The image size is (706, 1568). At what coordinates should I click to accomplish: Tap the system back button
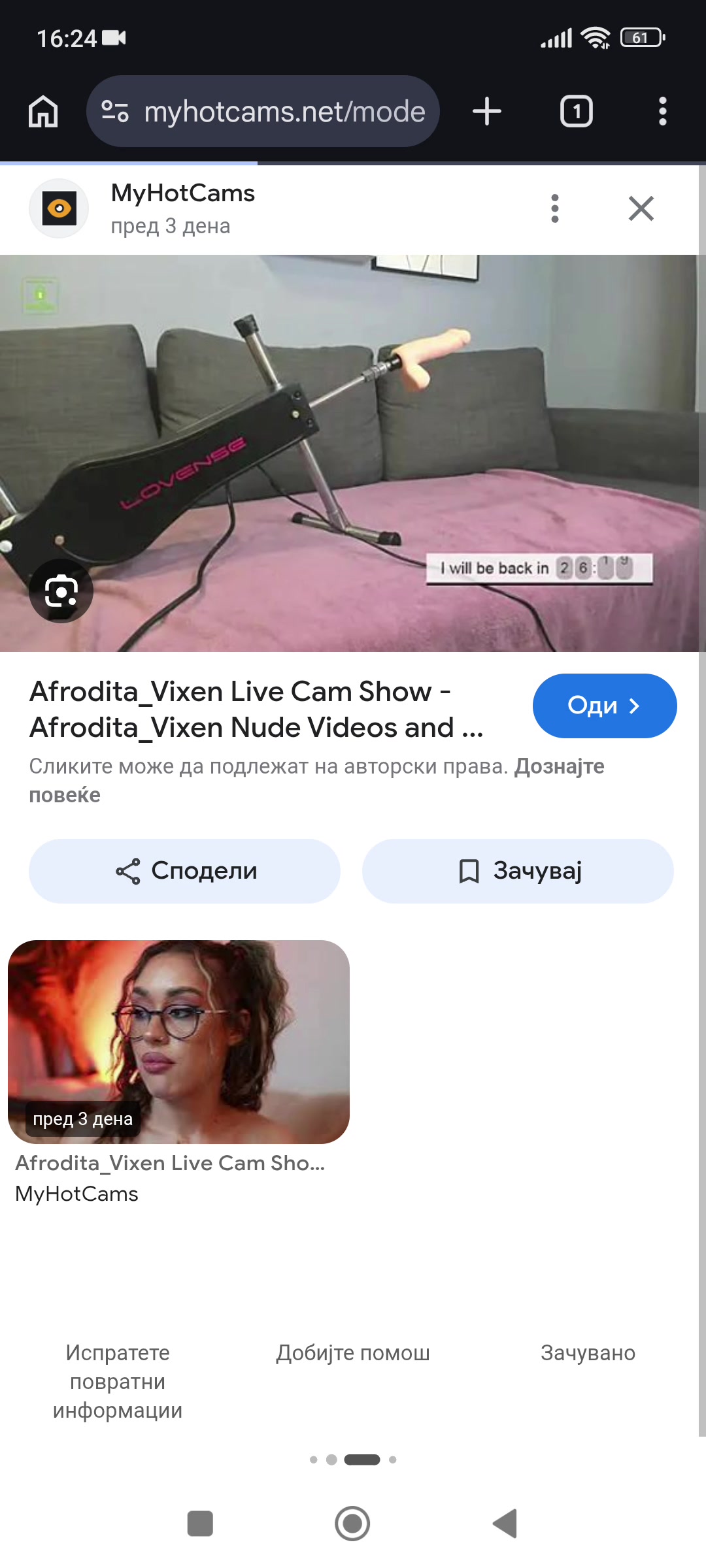coord(505,1524)
